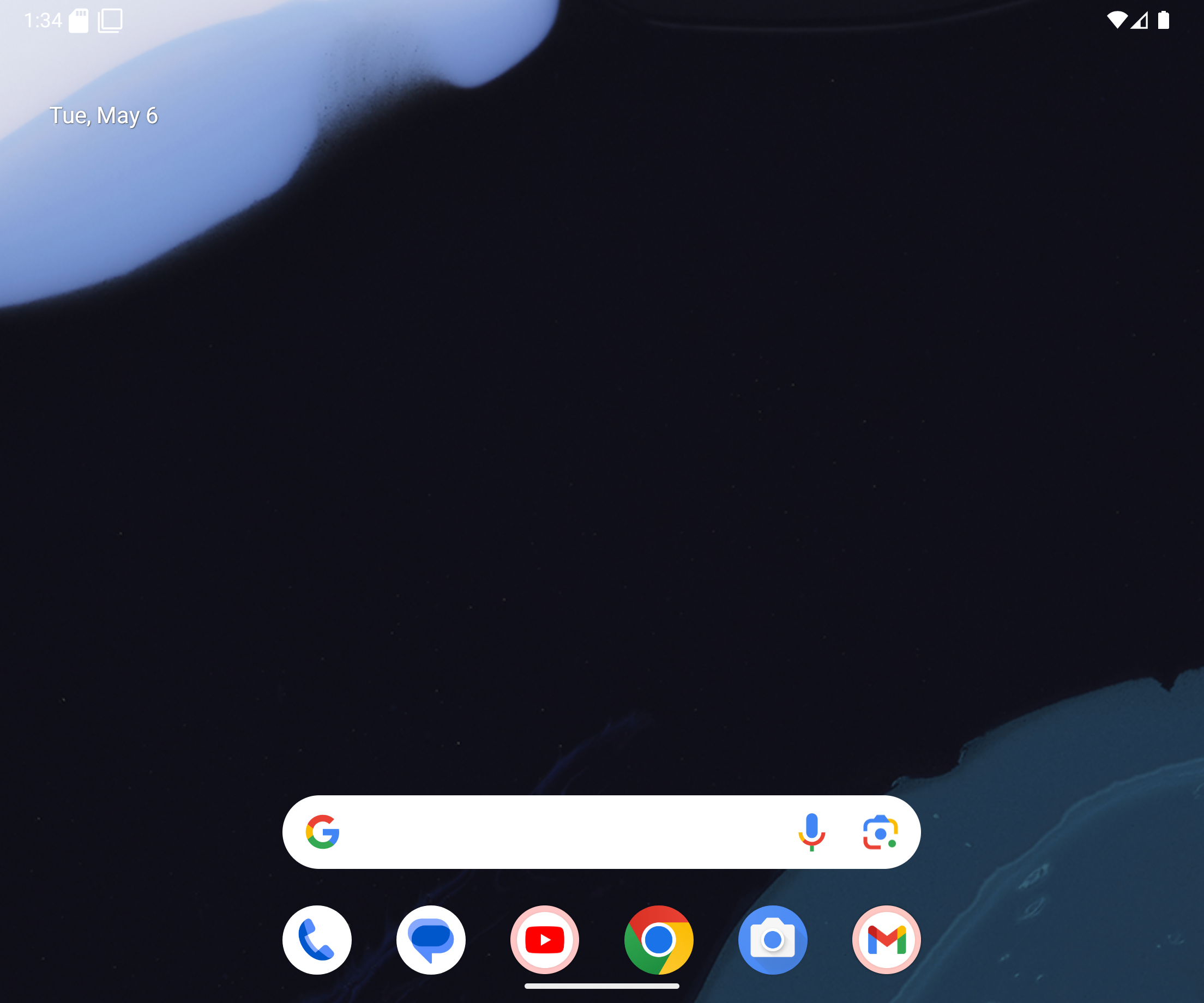Open the Camera app
Image resolution: width=1204 pixels, height=1003 pixels.
772,940
